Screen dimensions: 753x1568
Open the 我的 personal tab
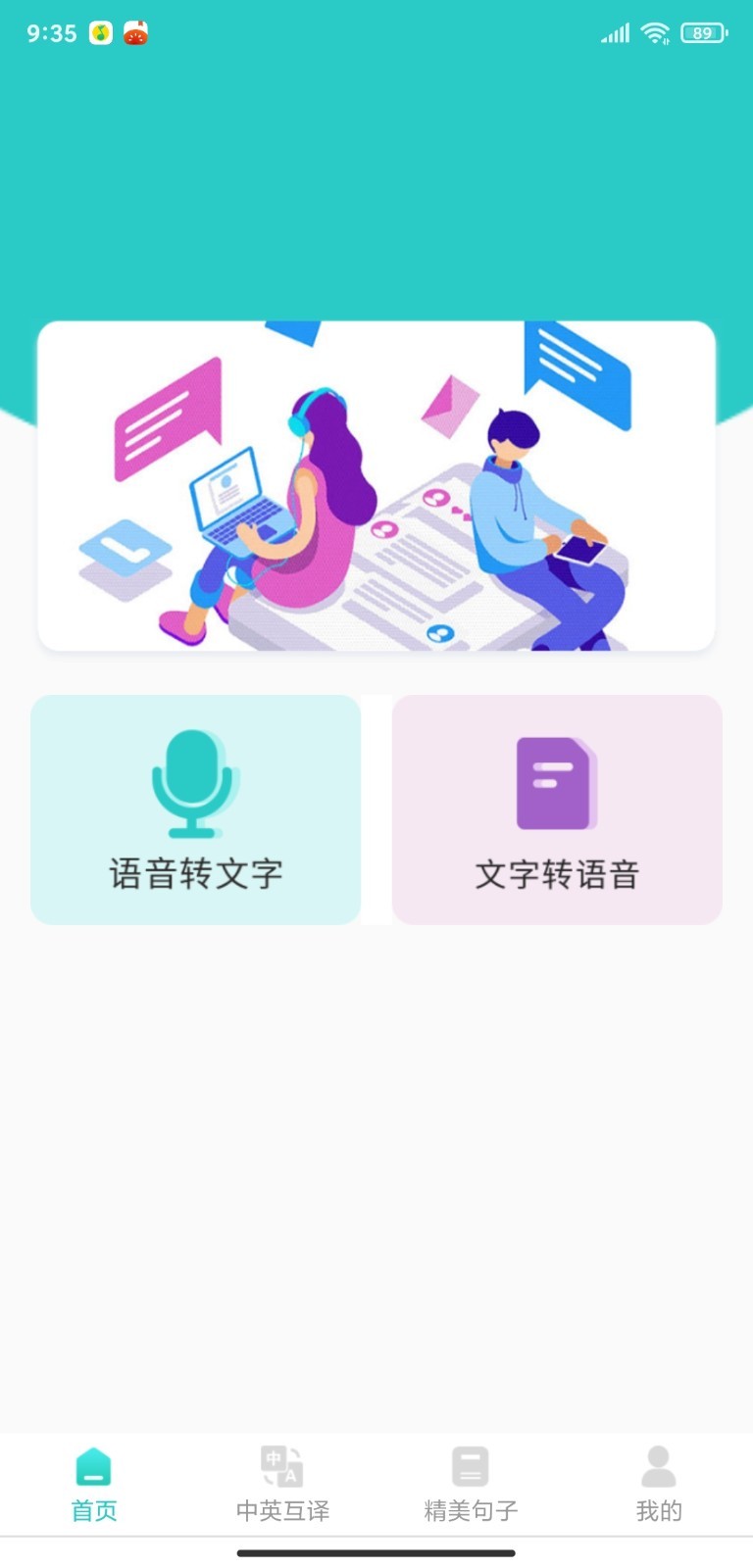pos(658,1485)
